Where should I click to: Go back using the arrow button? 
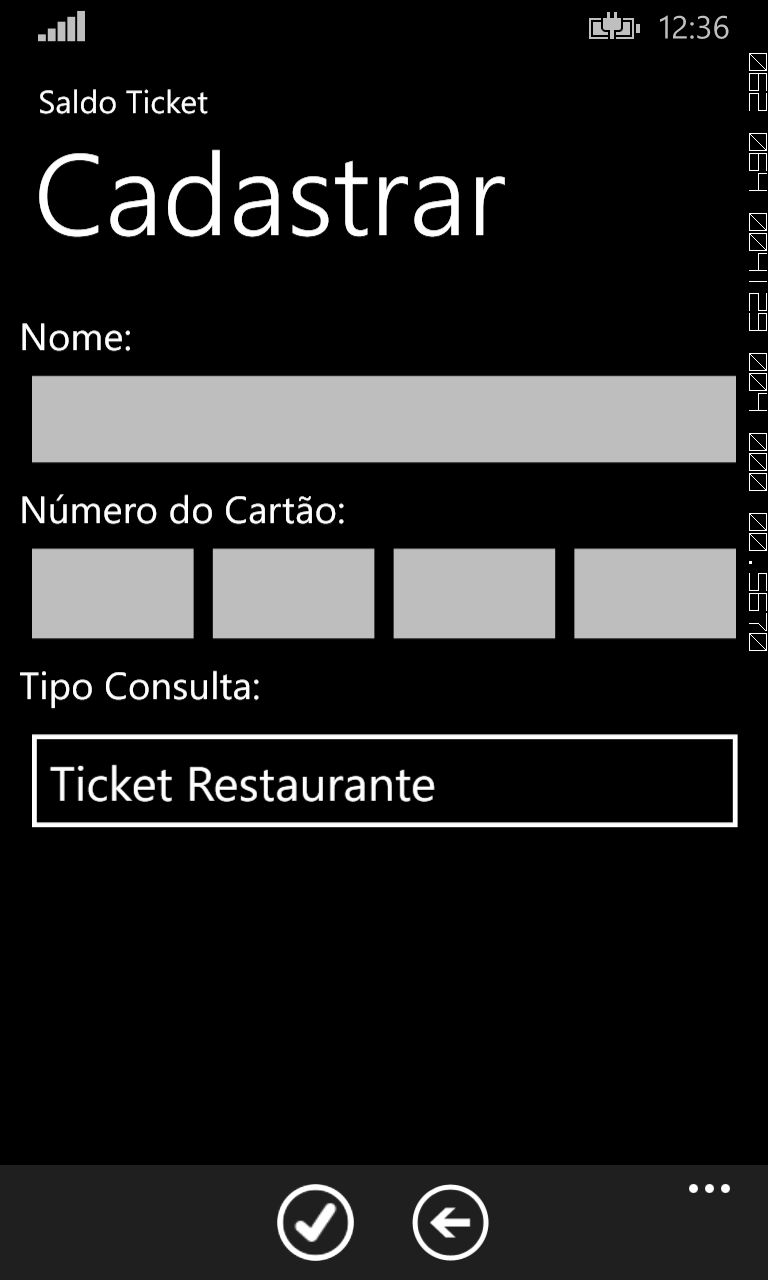click(451, 1221)
